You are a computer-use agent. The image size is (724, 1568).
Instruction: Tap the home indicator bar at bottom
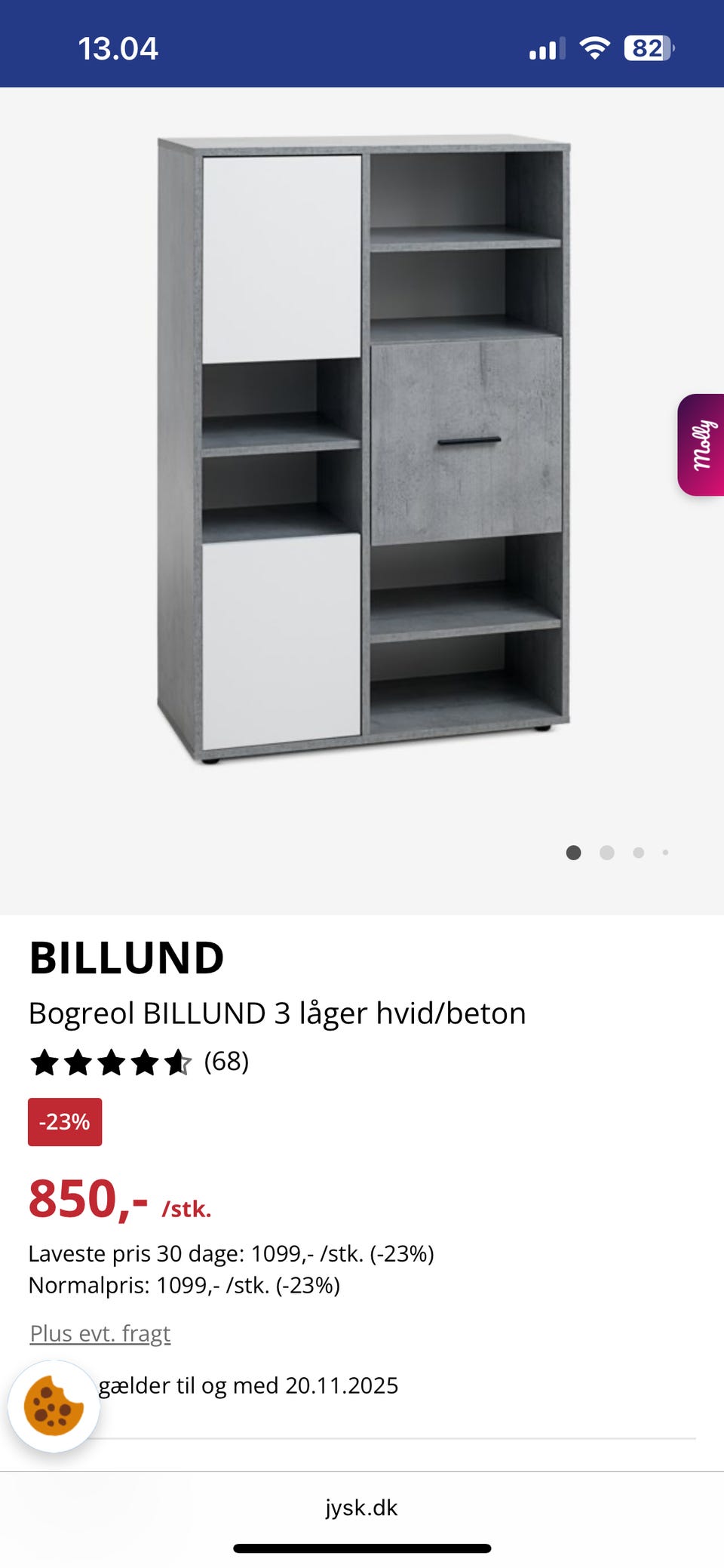(x=361, y=1548)
